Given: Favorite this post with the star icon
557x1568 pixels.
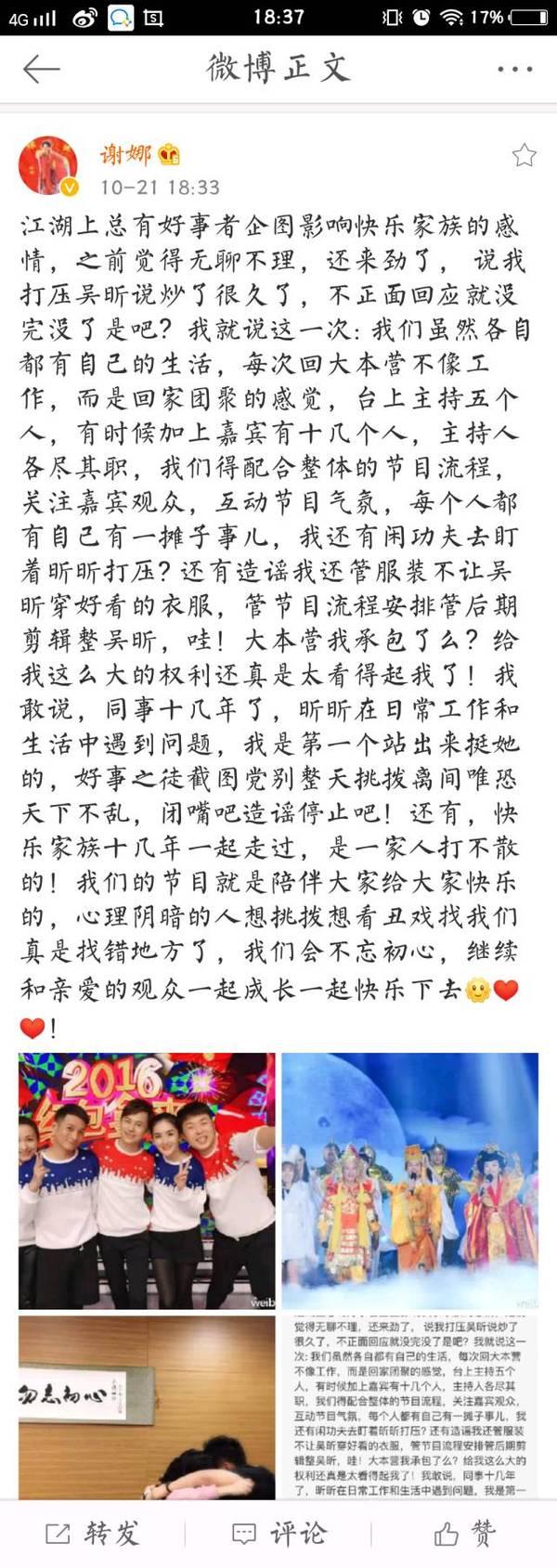Looking at the screenshot, I should (525, 155).
